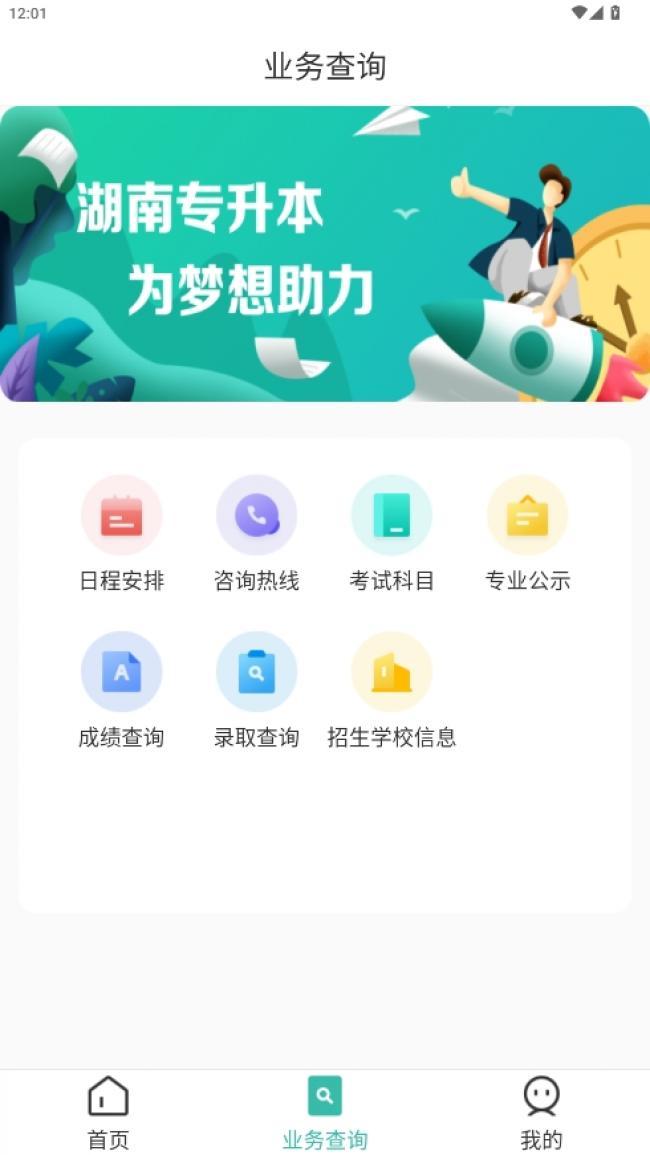Open 日程安排 schedule
The image size is (650, 1155).
point(122,534)
